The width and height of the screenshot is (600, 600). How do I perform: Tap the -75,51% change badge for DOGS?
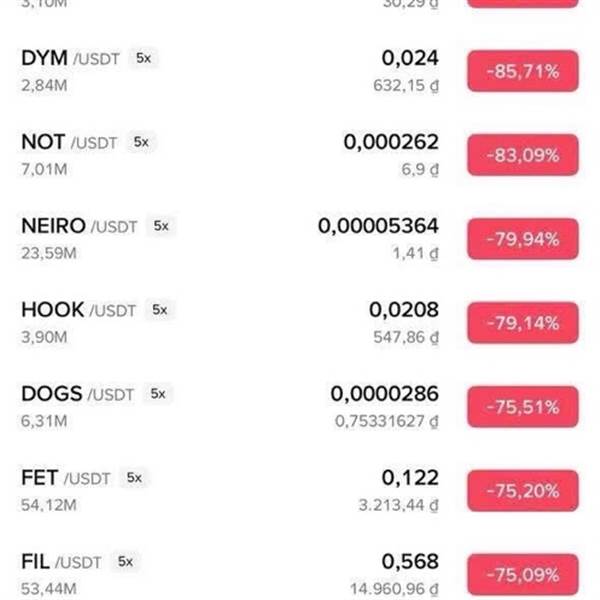tap(522, 407)
